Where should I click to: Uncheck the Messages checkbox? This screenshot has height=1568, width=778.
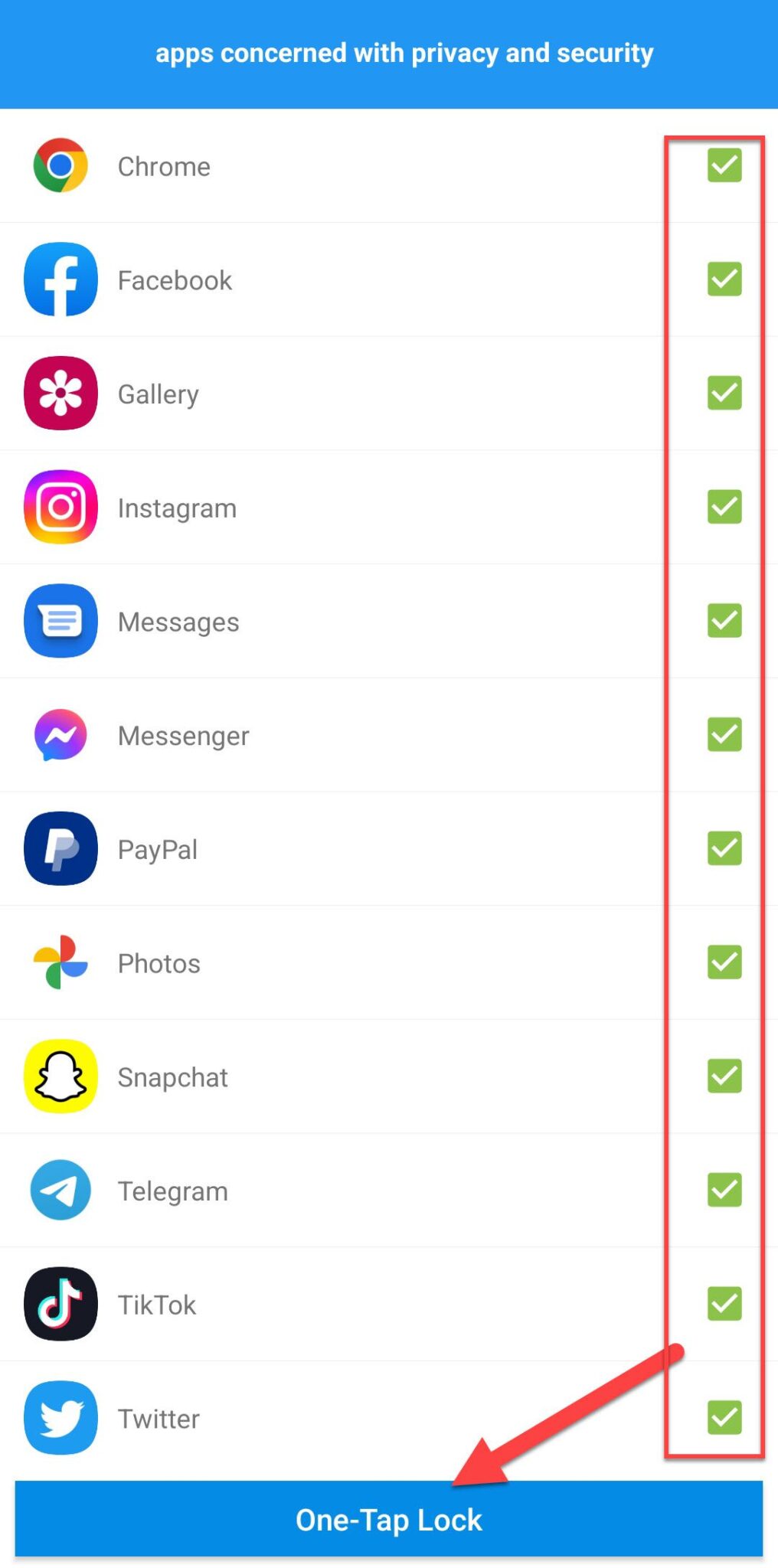coord(724,620)
